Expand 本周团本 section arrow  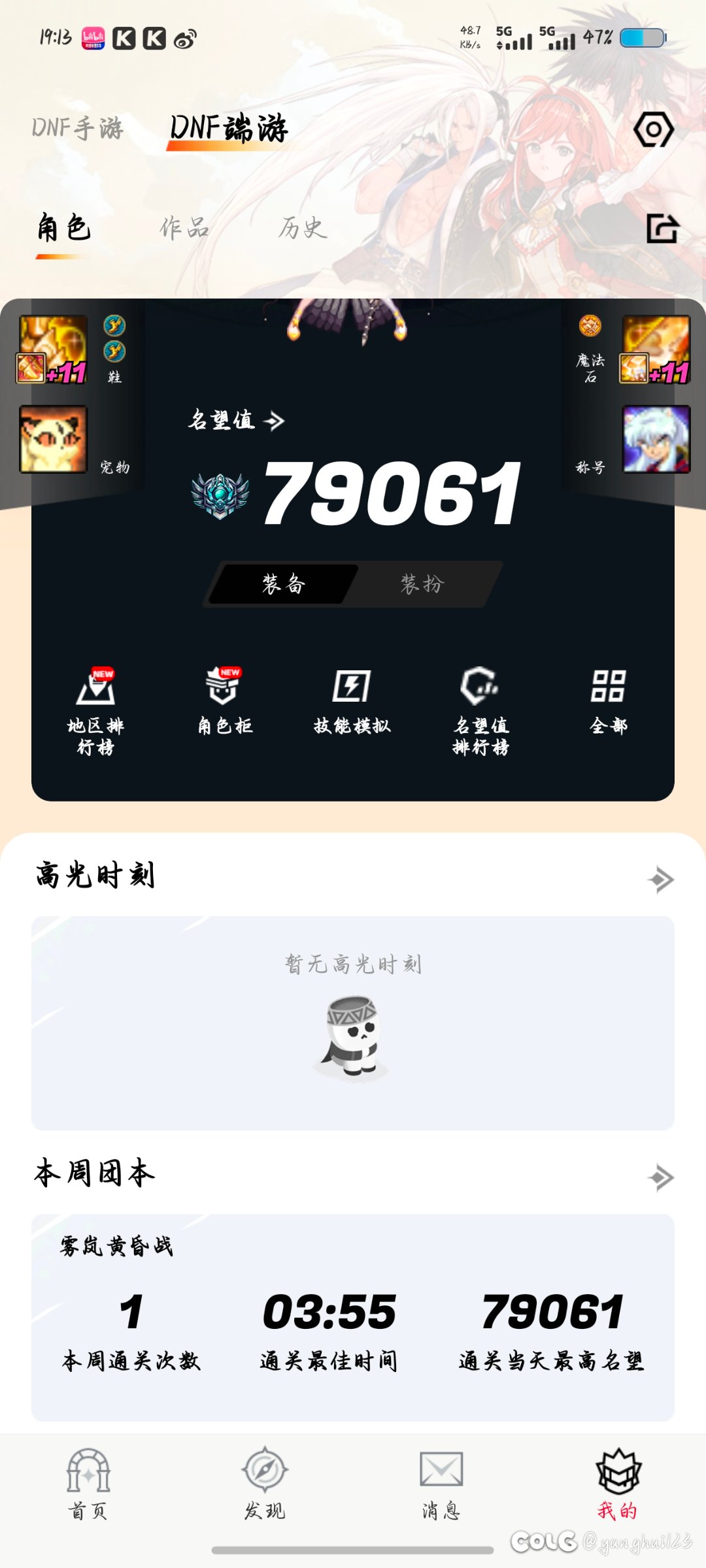pyautogui.click(x=660, y=1177)
